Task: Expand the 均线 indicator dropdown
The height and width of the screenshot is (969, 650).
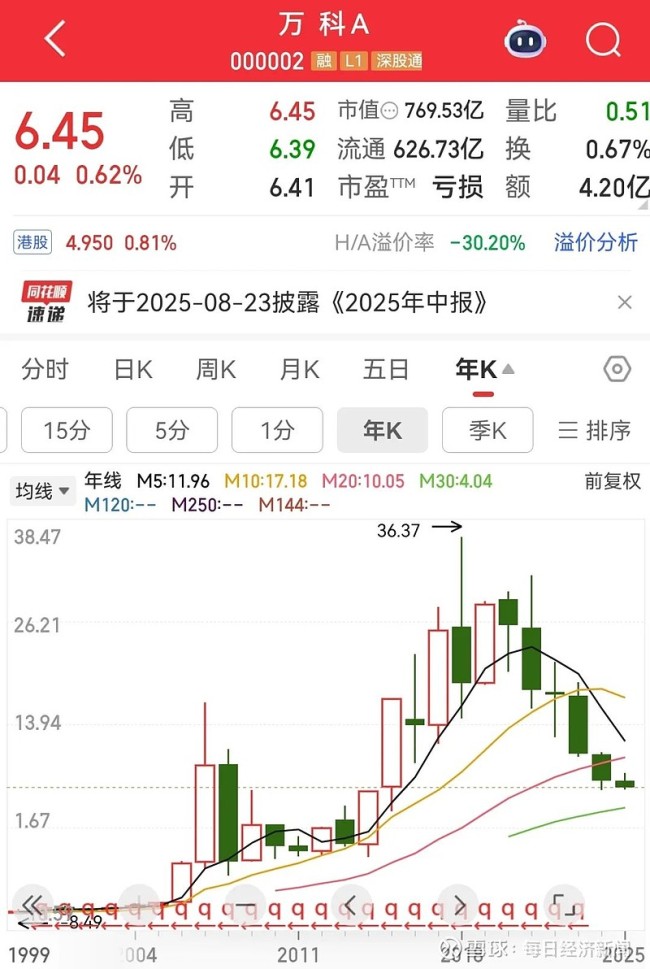Action: [43, 490]
